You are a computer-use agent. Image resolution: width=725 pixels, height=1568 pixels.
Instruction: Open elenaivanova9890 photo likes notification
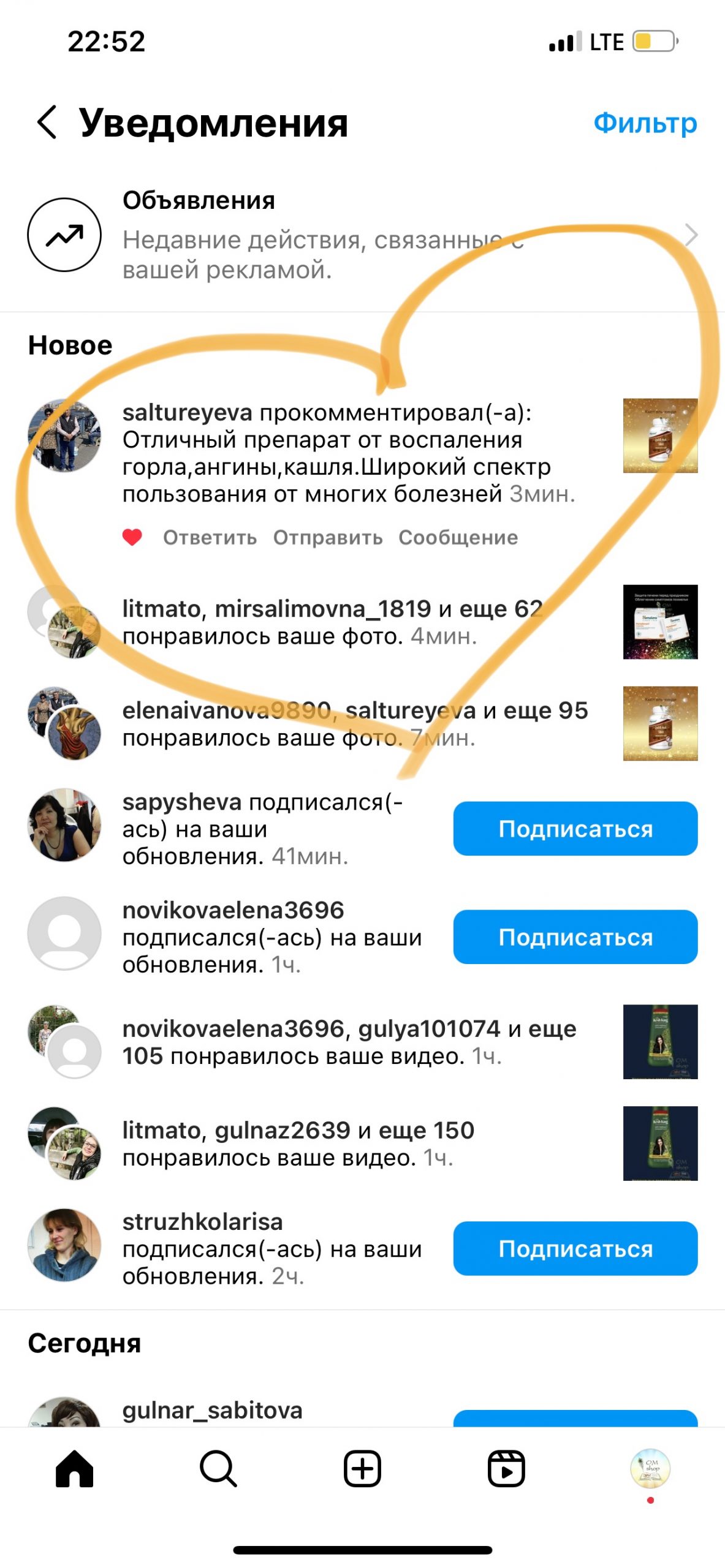pos(354,723)
